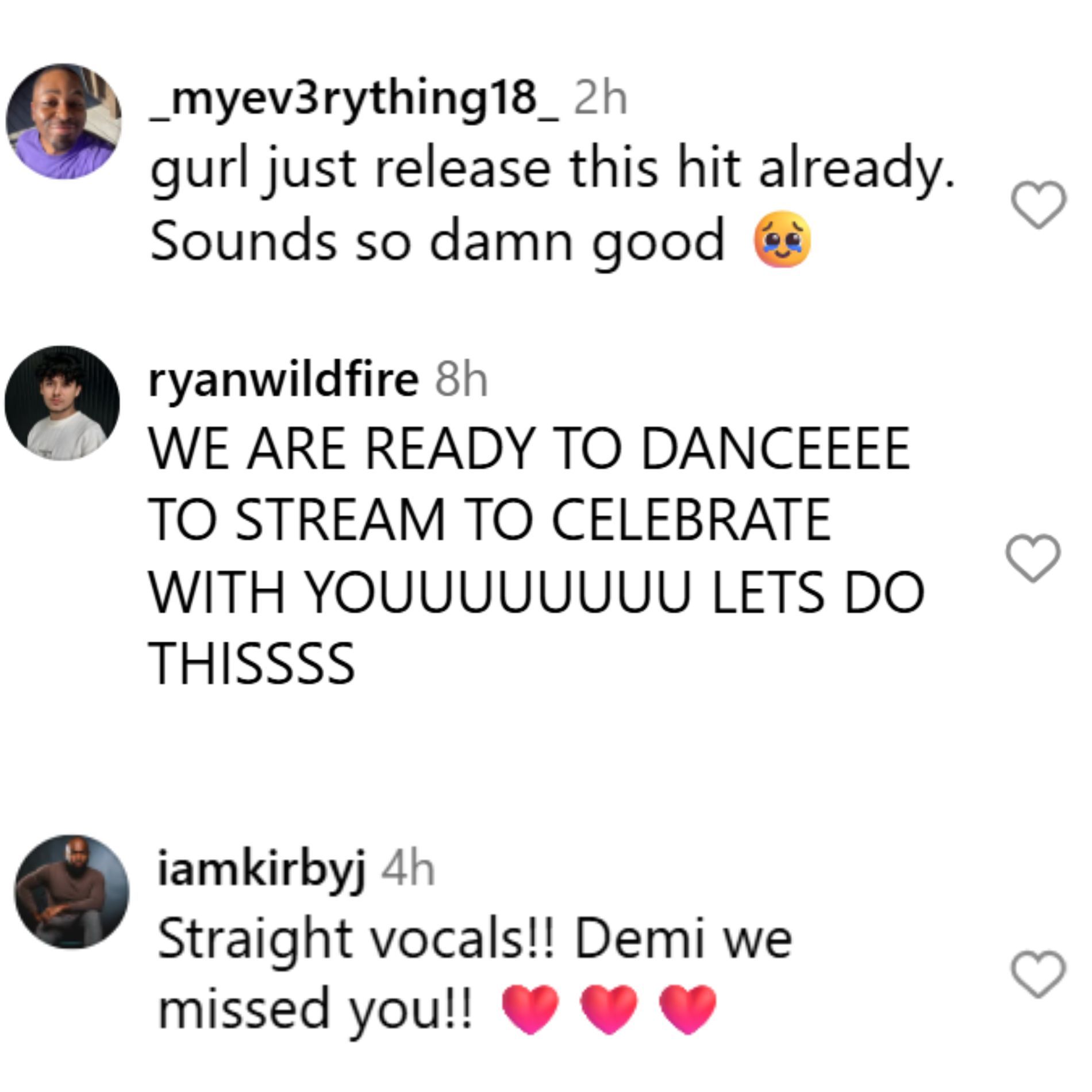Visit the iamkirbyj username link
Screen dimensions: 1092x1092
tap(262, 870)
